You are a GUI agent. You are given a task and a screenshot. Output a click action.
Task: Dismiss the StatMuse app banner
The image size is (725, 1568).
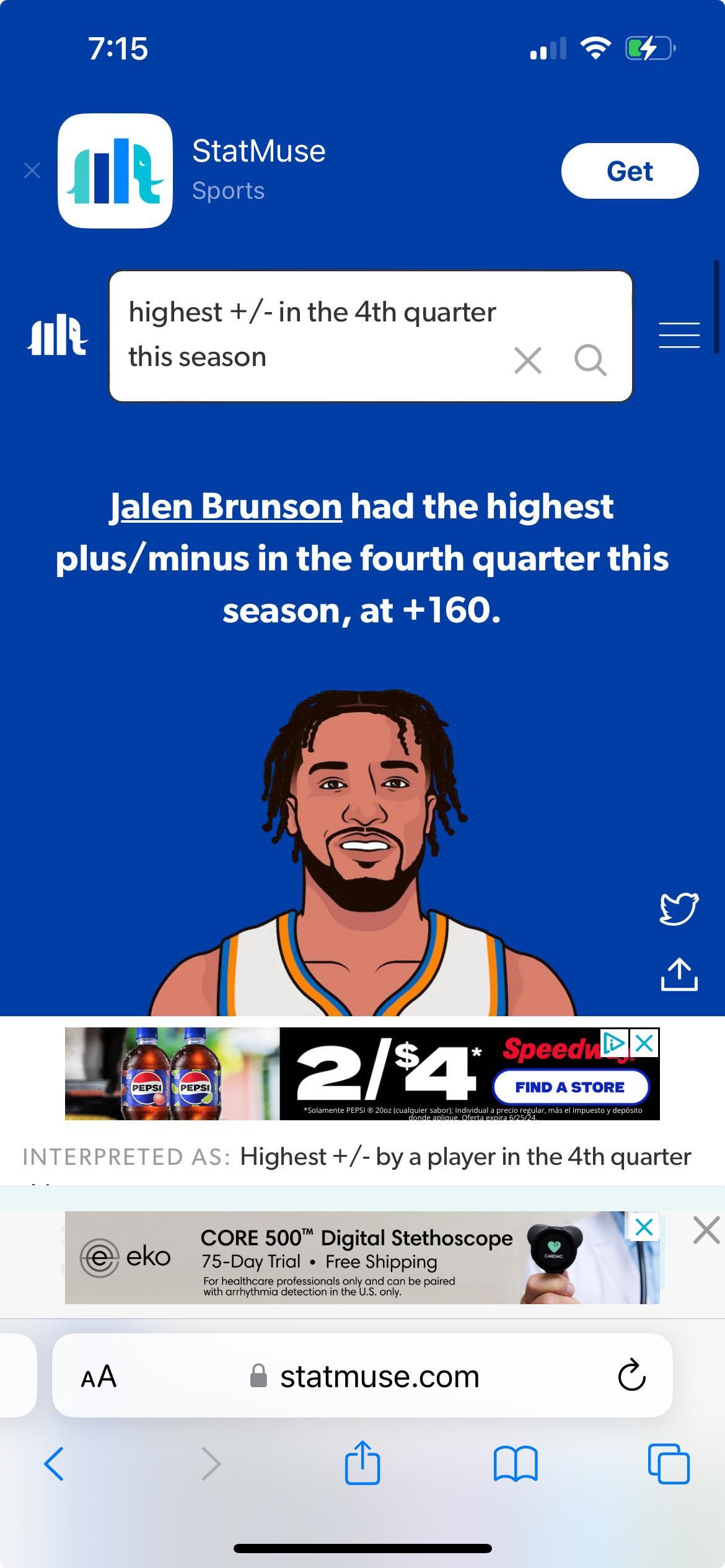coord(32,170)
